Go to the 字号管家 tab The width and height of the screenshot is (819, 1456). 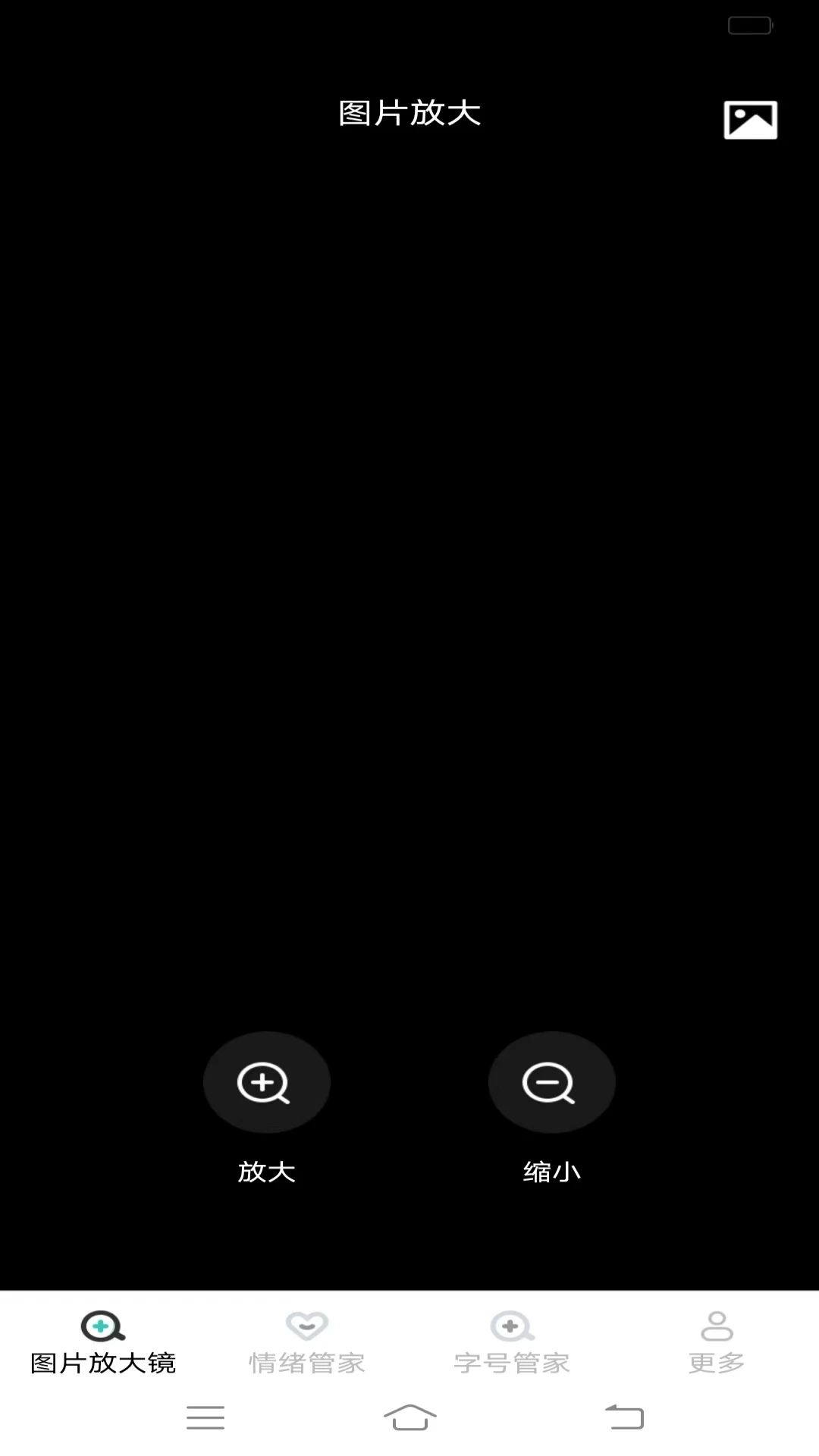[512, 1343]
